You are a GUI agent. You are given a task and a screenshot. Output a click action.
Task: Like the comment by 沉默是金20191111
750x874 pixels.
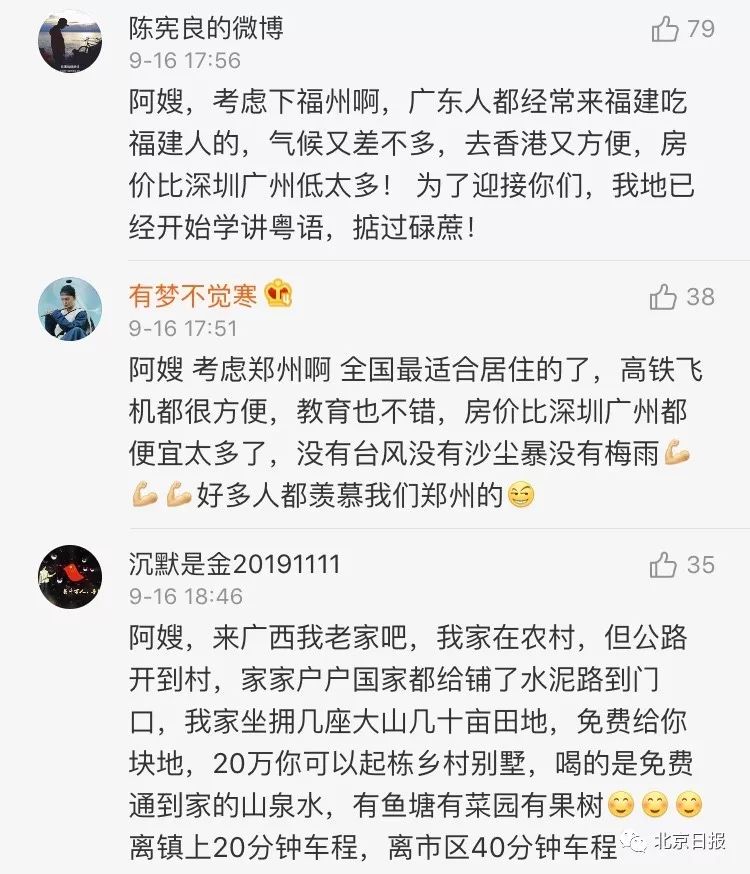click(664, 565)
